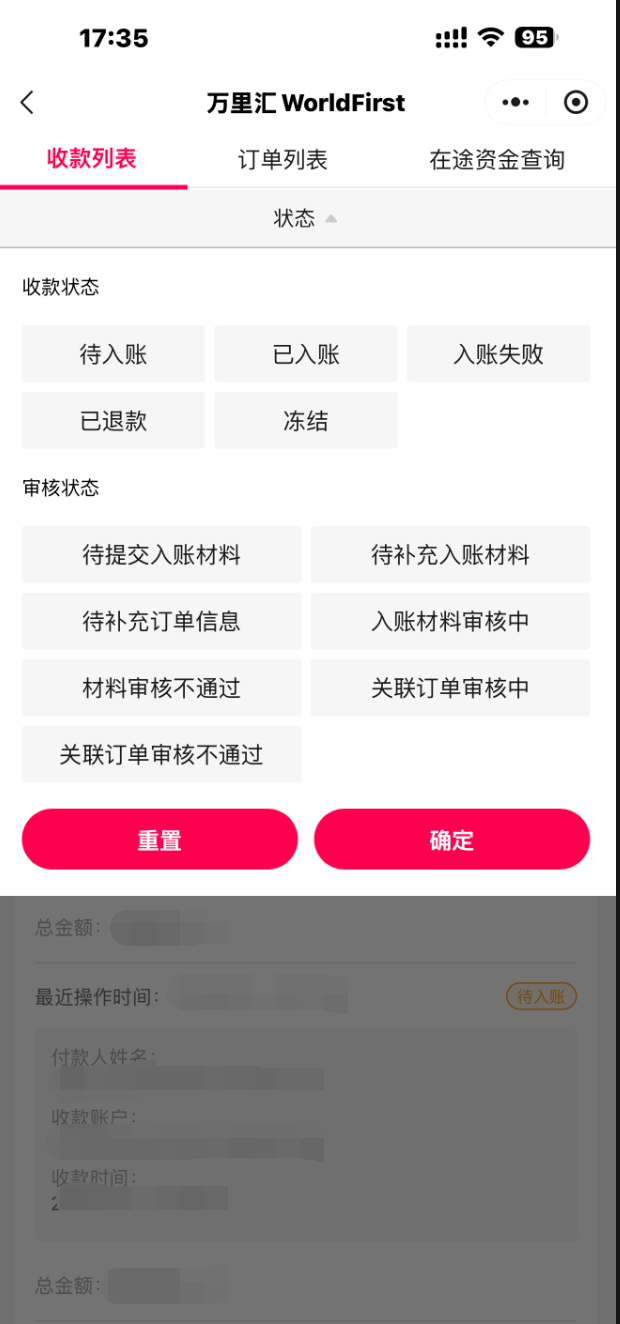Choose the 关联订单审核中 option
Viewport: 620px width, 1324px height.
tap(450, 688)
